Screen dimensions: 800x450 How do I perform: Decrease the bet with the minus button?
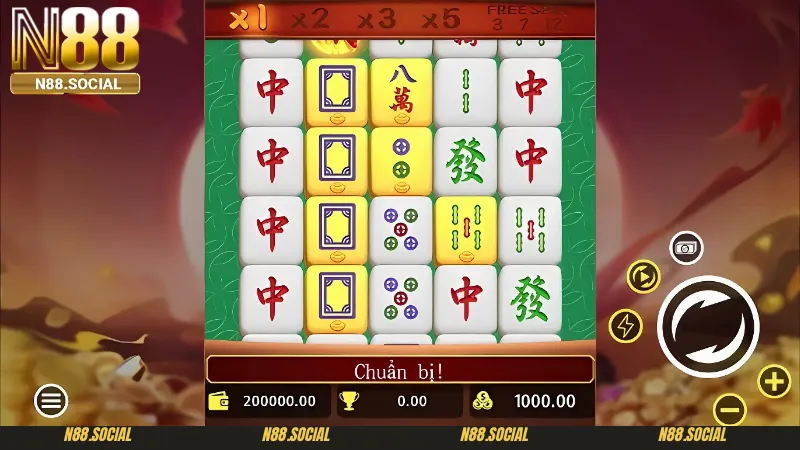pyautogui.click(x=730, y=409)
